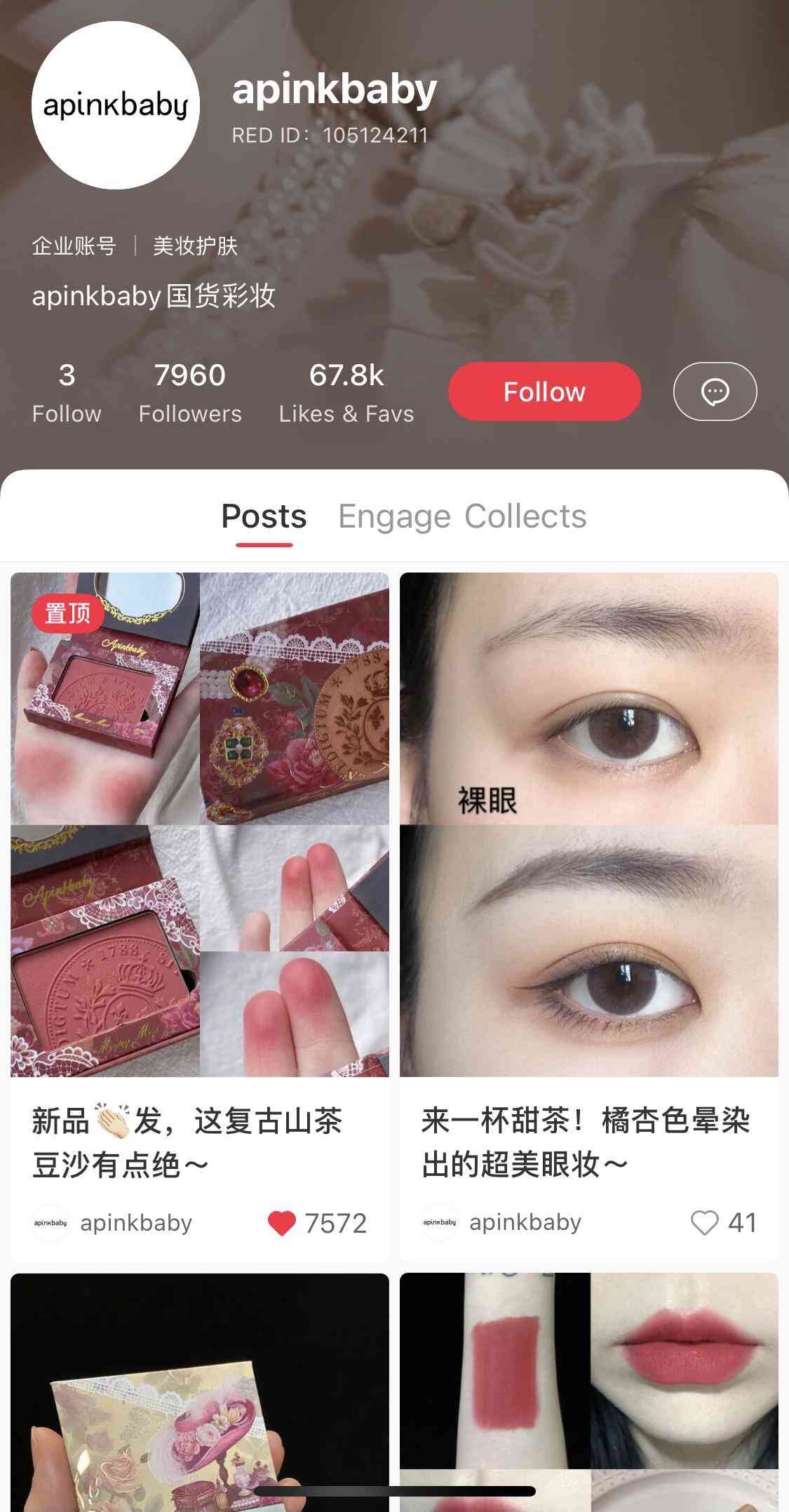Toggle follow state with the Follow button

click(x=544, y=392)
